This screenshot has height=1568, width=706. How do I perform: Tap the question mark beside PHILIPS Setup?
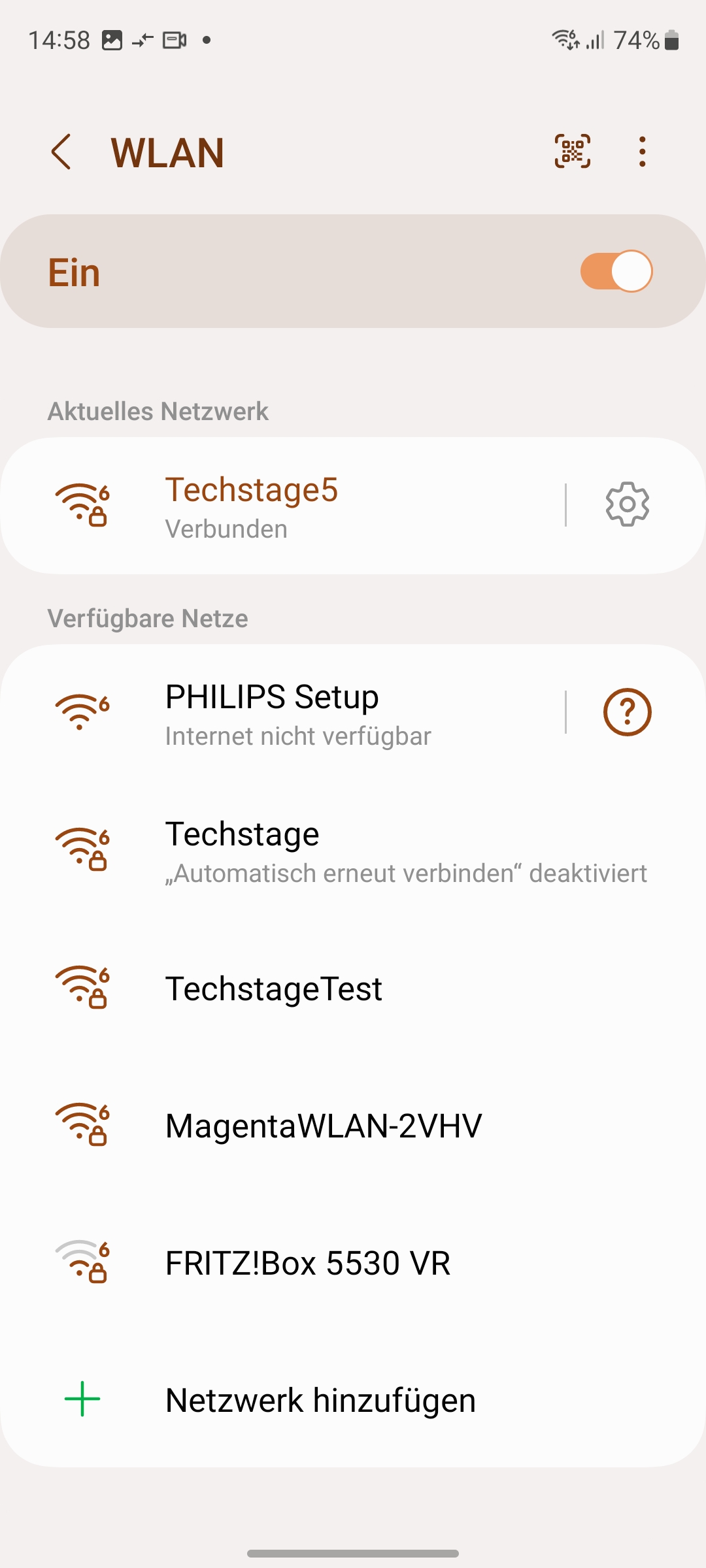[627, 712]
